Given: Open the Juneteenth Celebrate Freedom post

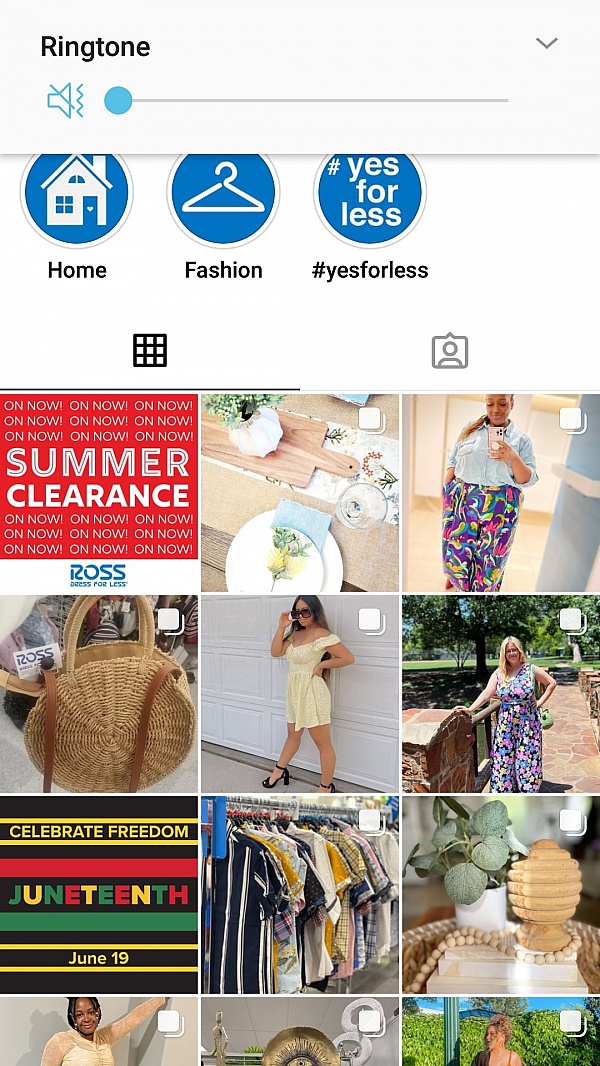Looking at the screenshot, I should 99,895.
